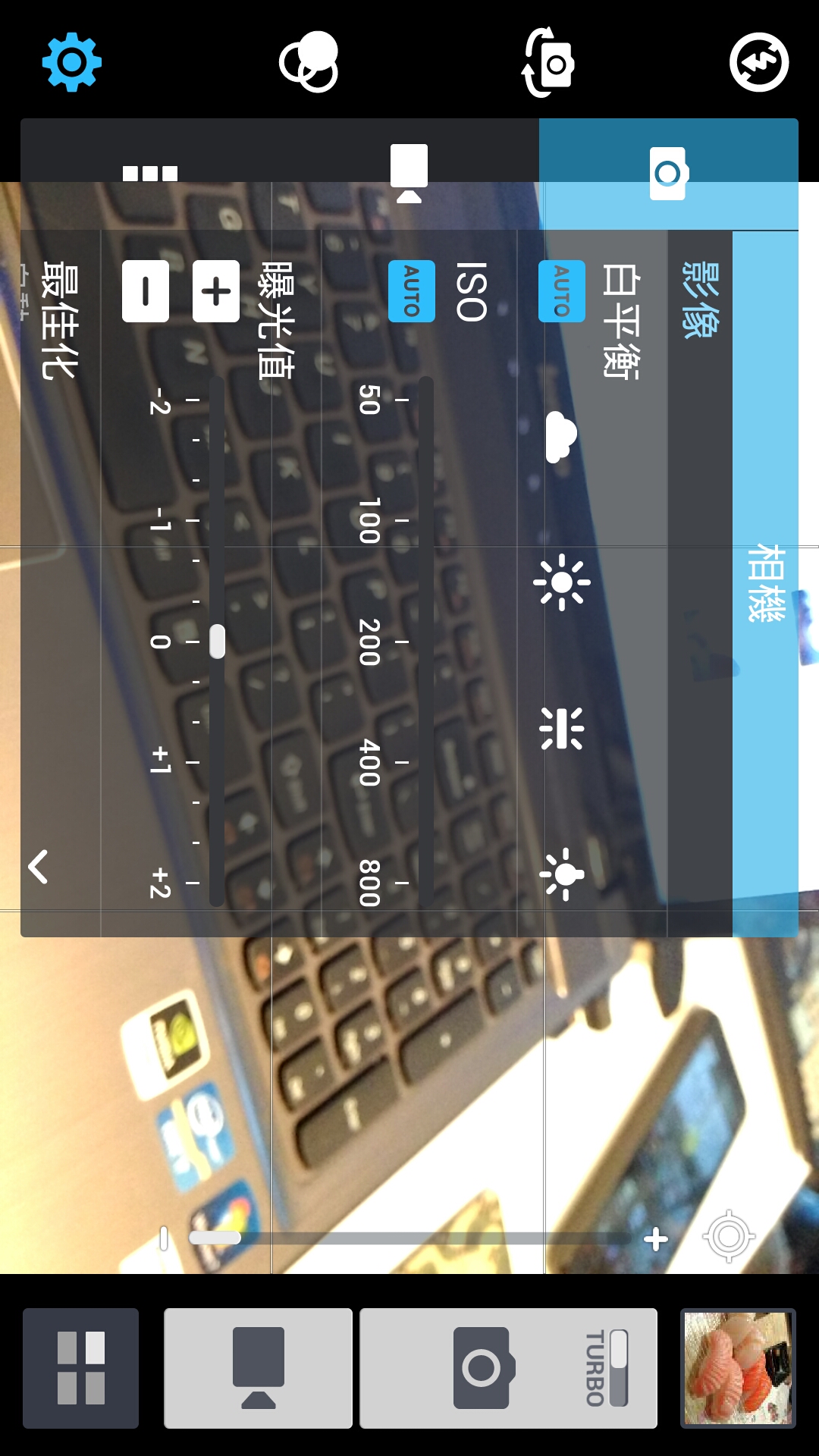The height and width of the screenshot is (1456, 819).
Task: Select incandescent white balance
Action: point(561,874)
